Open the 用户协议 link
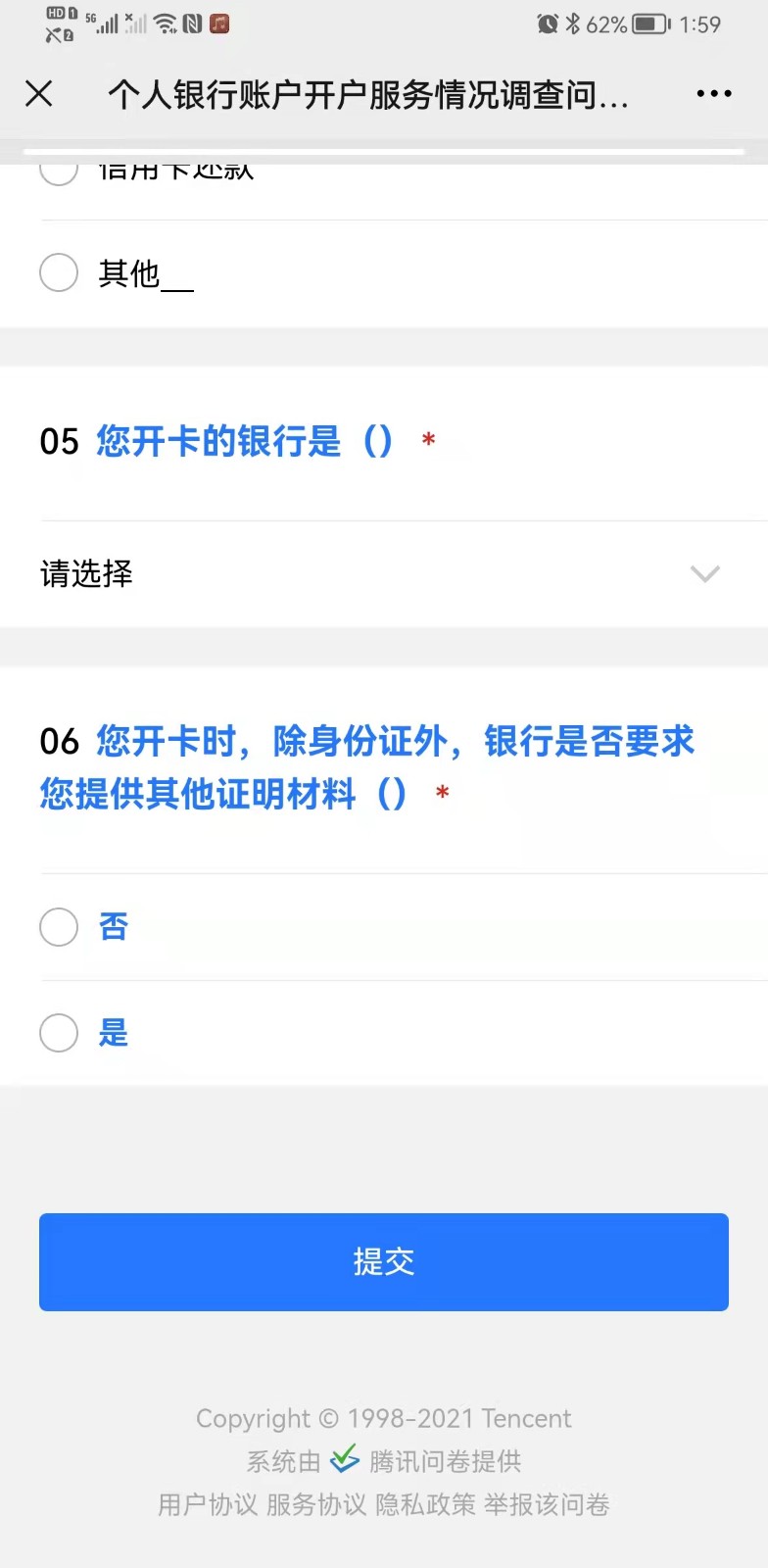Viewport: 768px width, 1568px height. (208, 1504)
